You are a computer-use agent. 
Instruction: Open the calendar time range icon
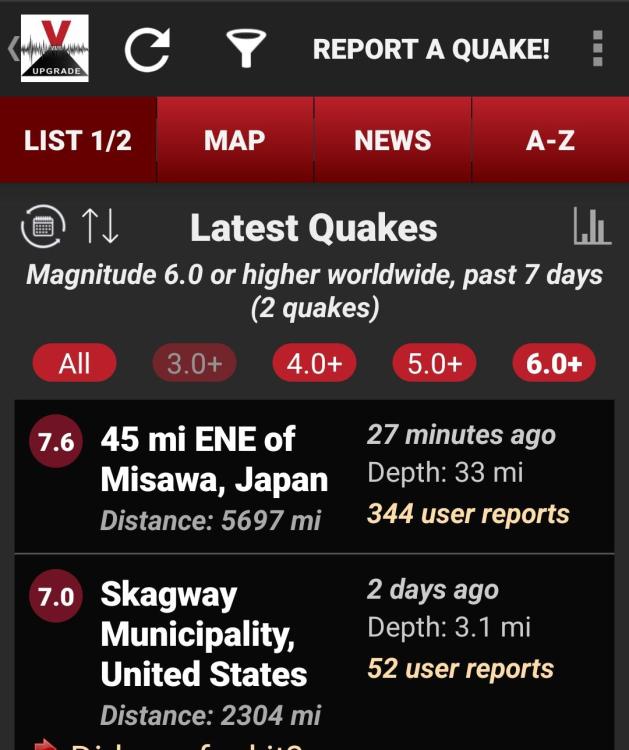(x=43, y=227)
